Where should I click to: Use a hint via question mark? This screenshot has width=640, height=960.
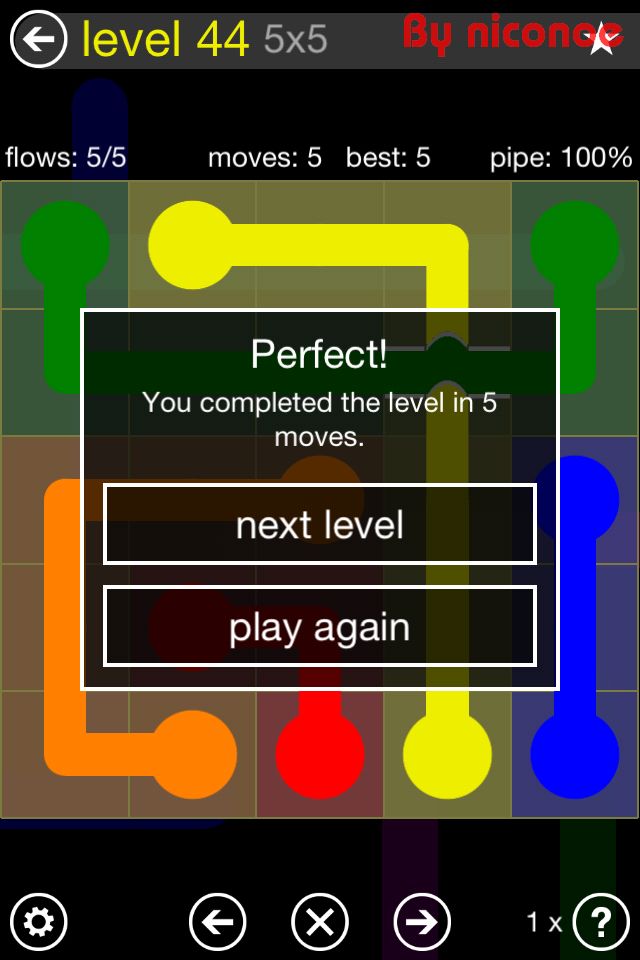[x=600, y=921]
